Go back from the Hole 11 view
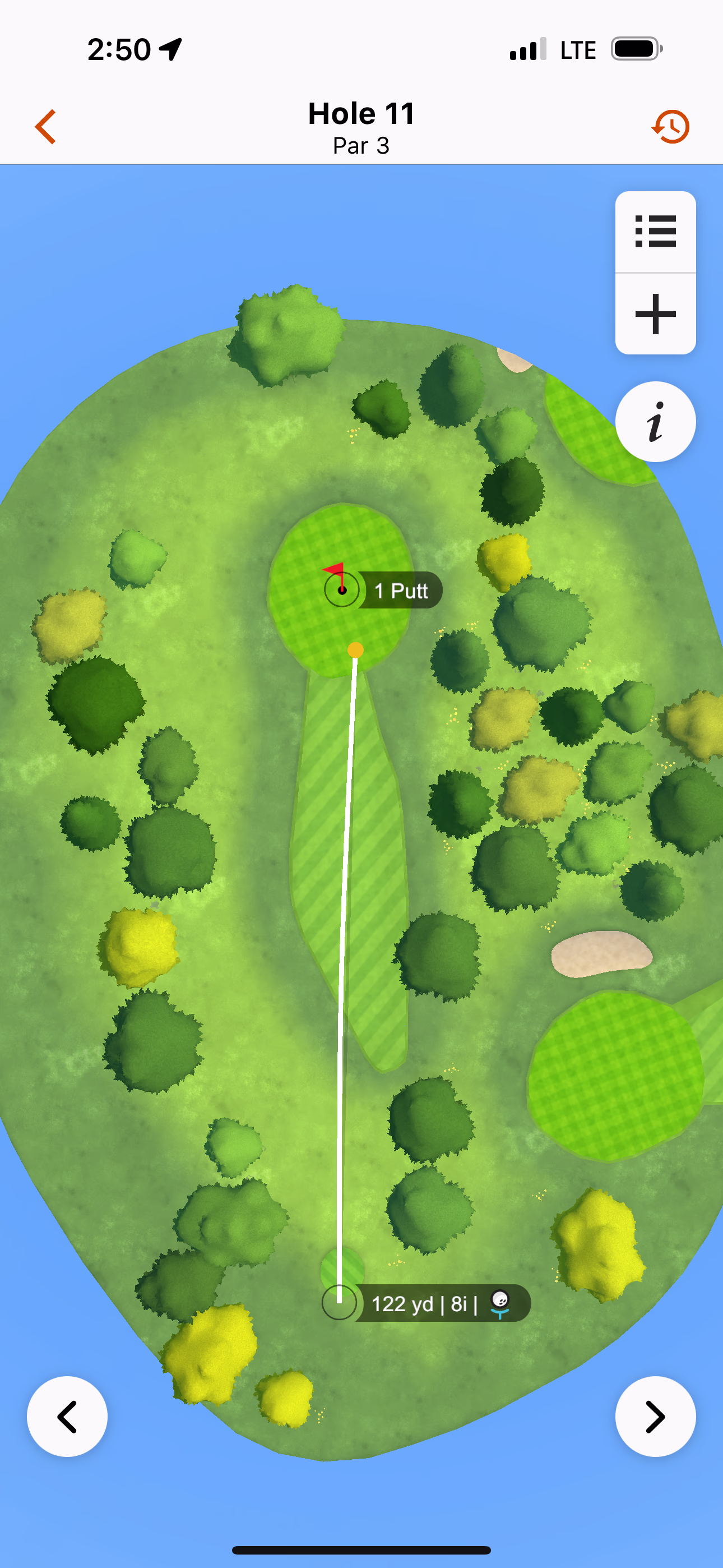 (x=45, y=127)
